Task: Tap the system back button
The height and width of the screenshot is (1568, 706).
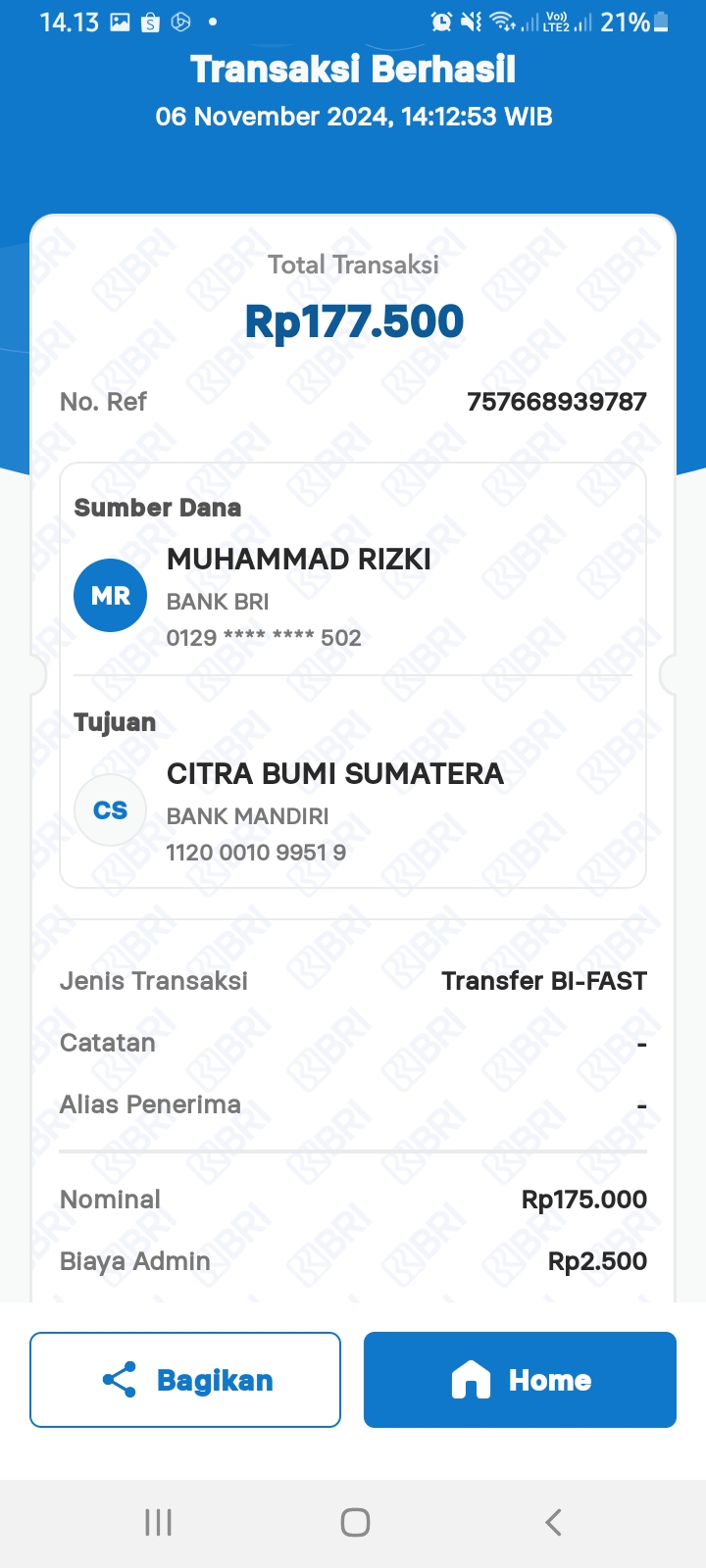Action: [553, 1522]
